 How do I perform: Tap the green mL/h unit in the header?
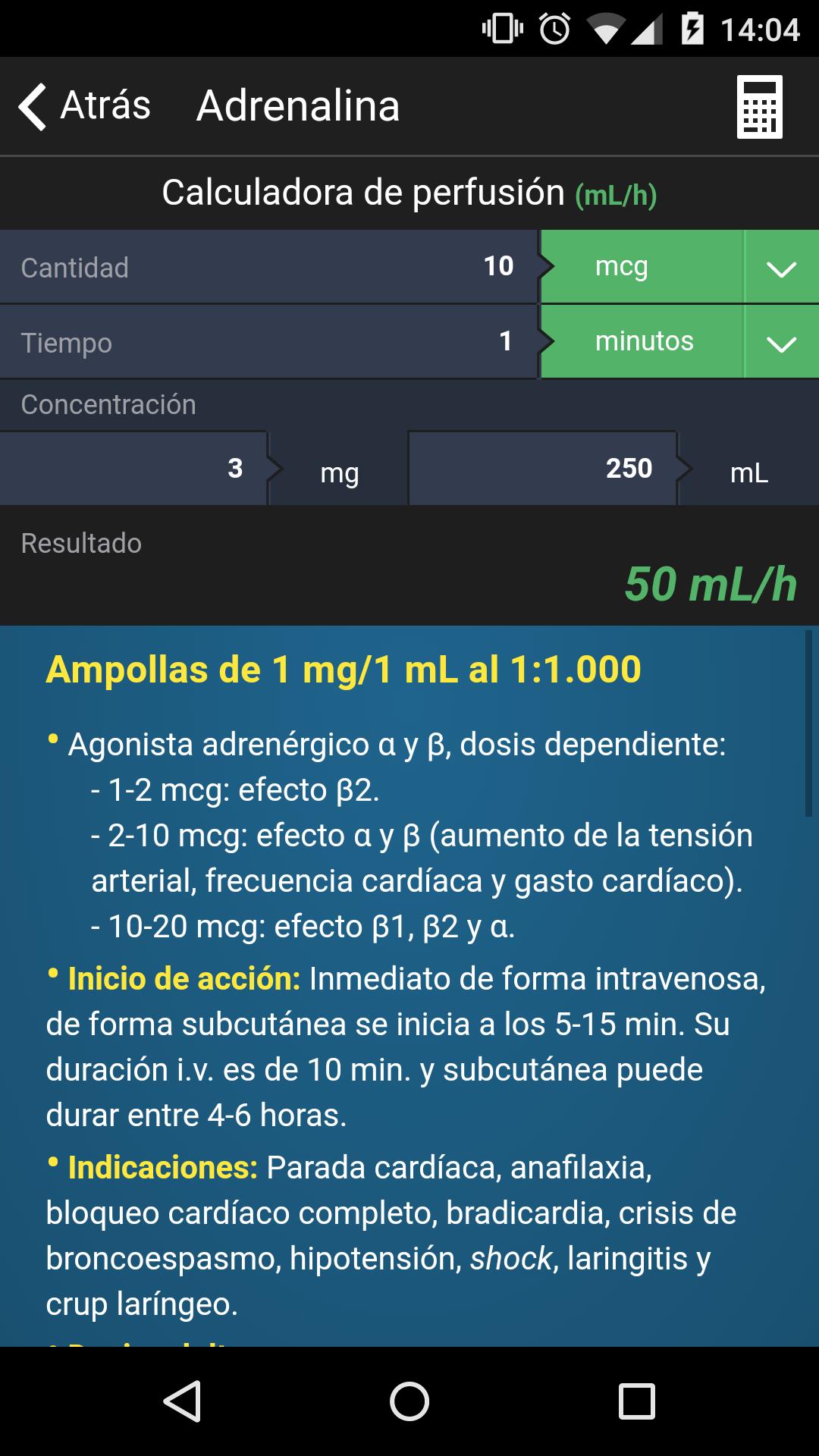tap(616, 193)
